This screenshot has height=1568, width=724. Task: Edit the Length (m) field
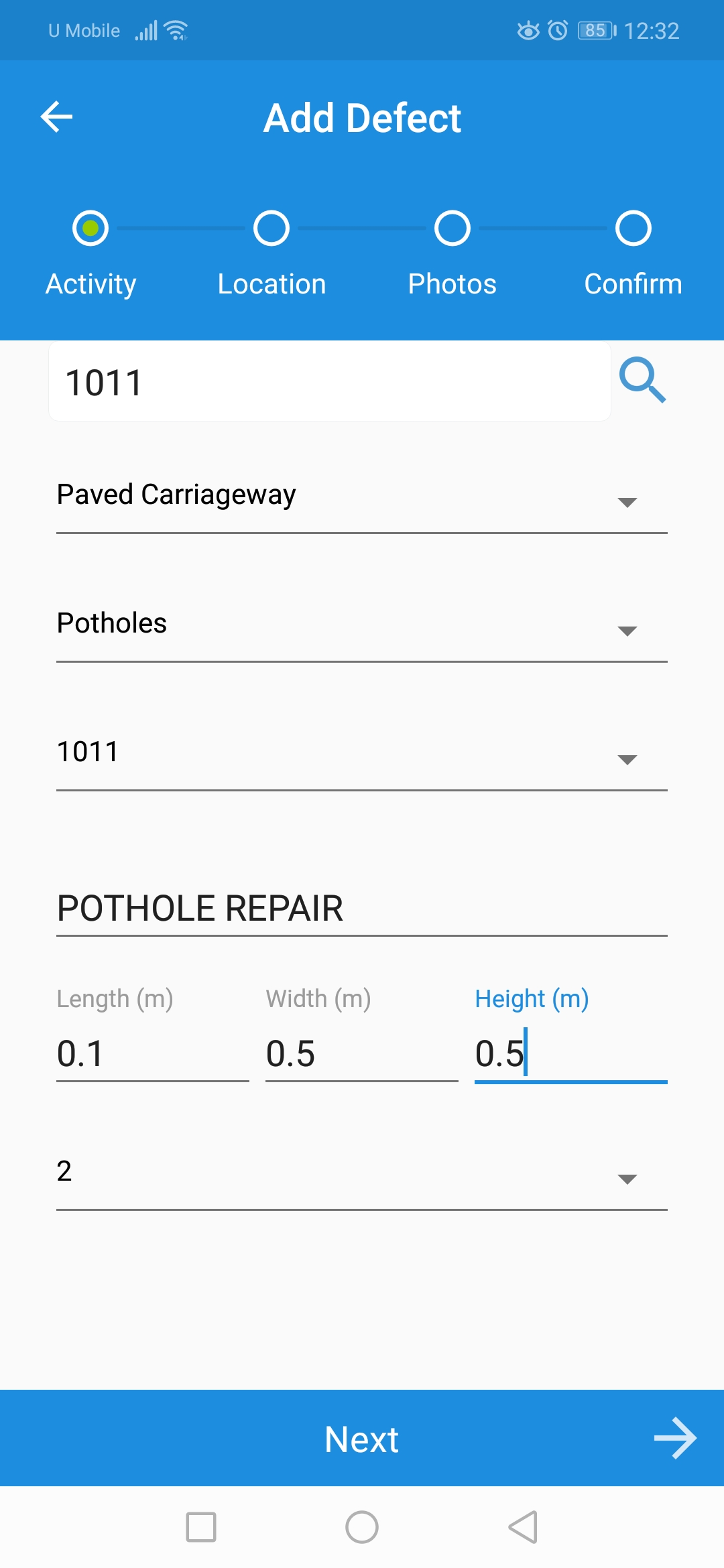152,1053
